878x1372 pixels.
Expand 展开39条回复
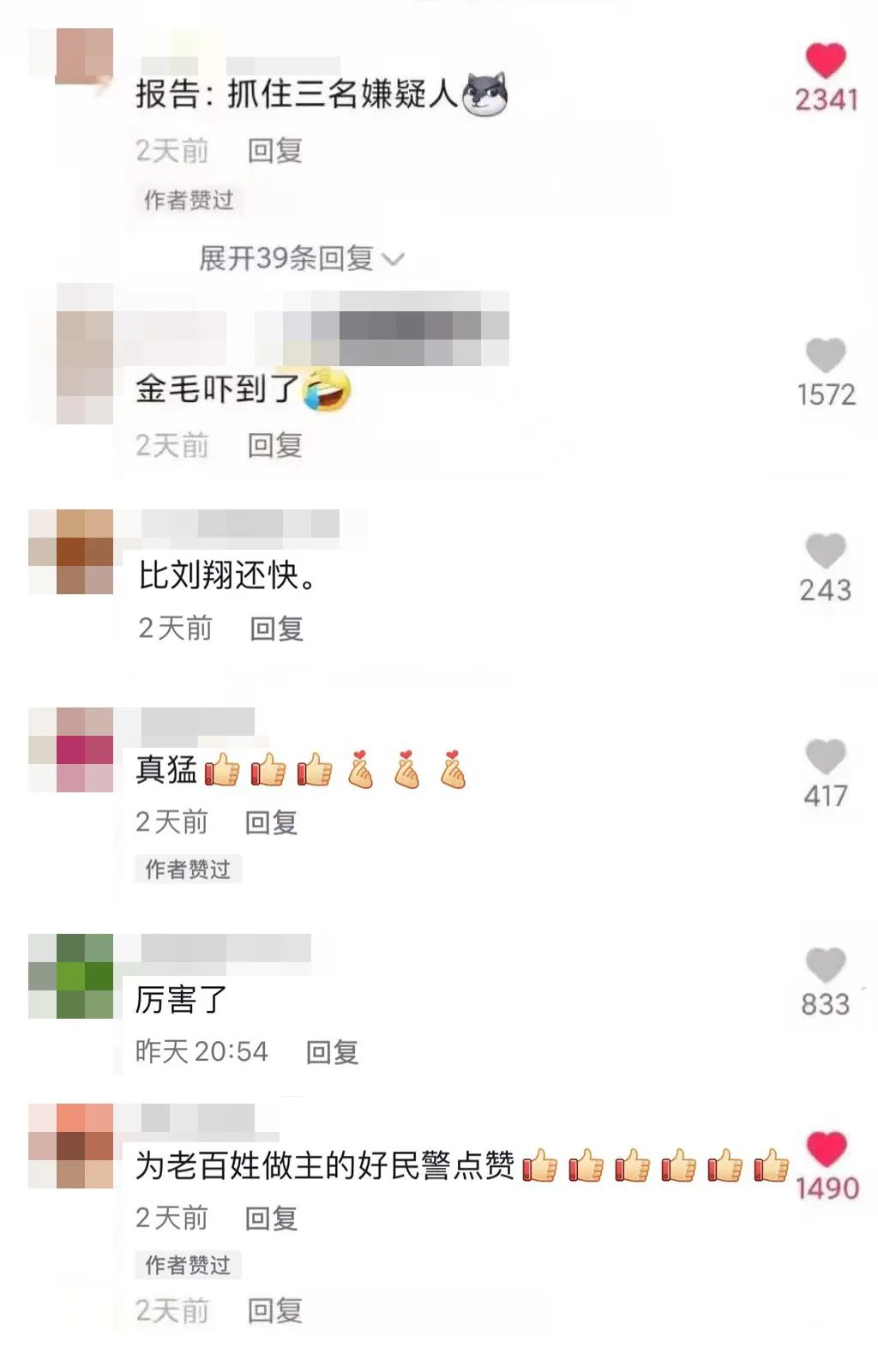pos(300,258)
